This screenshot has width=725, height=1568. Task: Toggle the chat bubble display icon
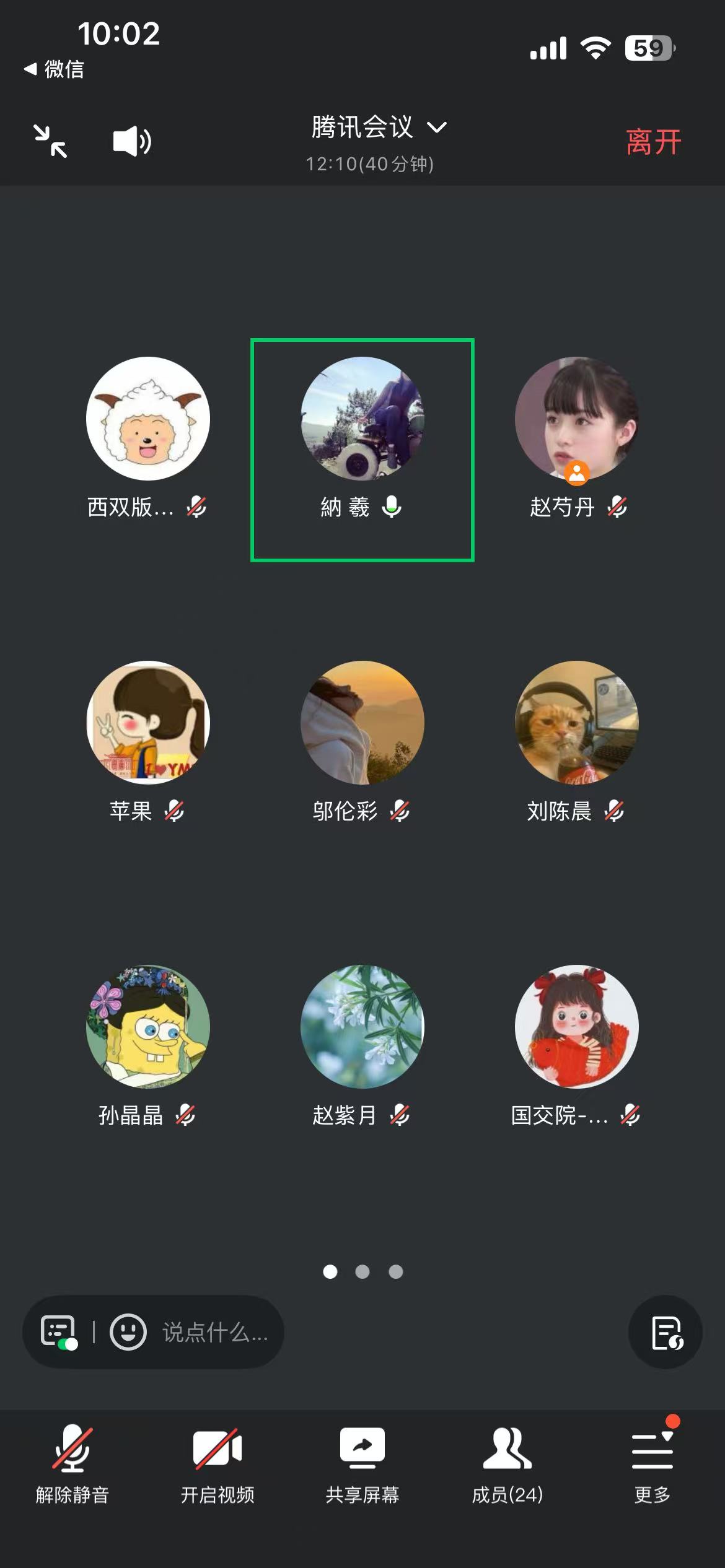click(58, 1332)
